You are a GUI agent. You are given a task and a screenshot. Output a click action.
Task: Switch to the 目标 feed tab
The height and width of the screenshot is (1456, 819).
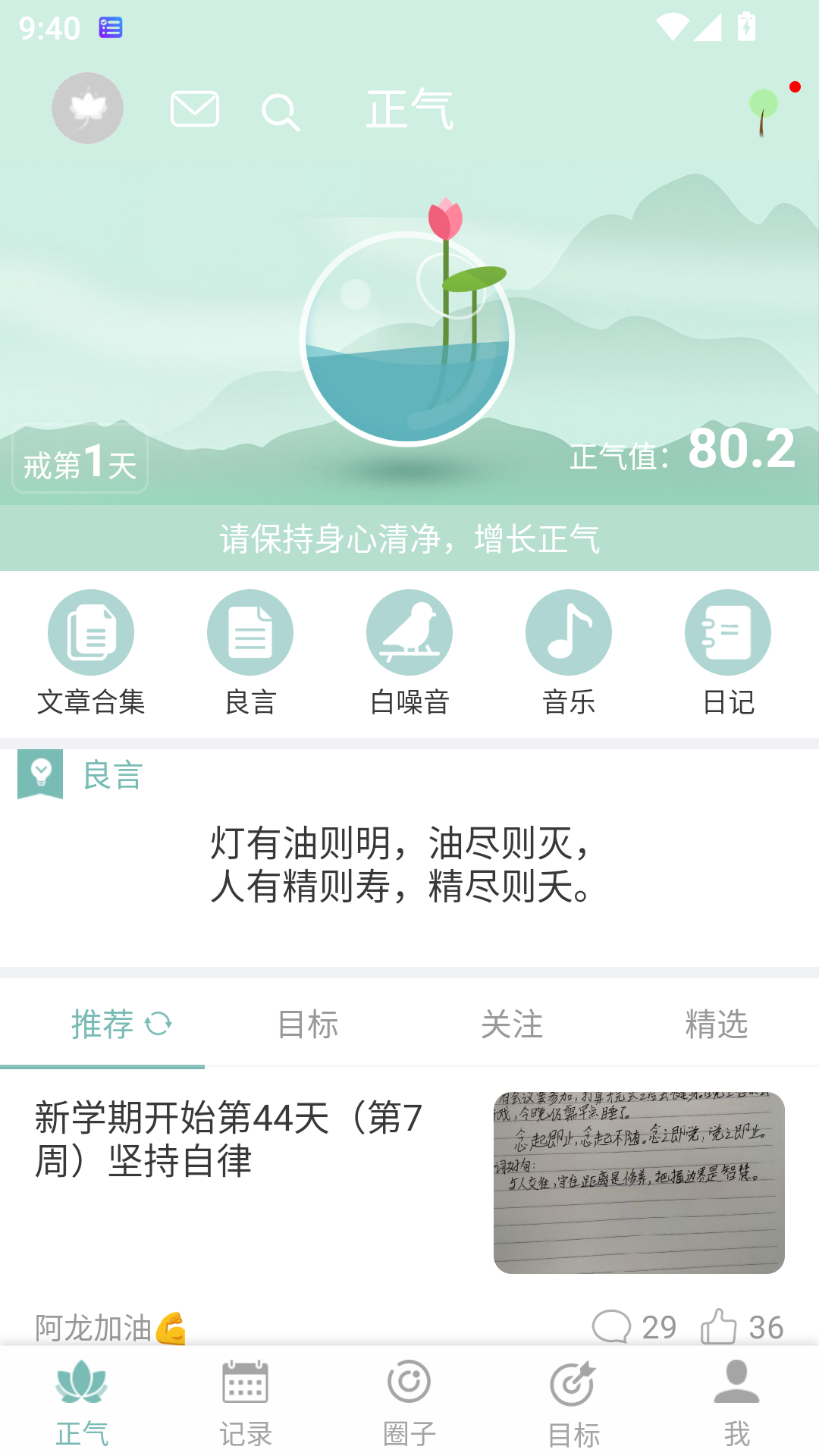point(308,1024)
